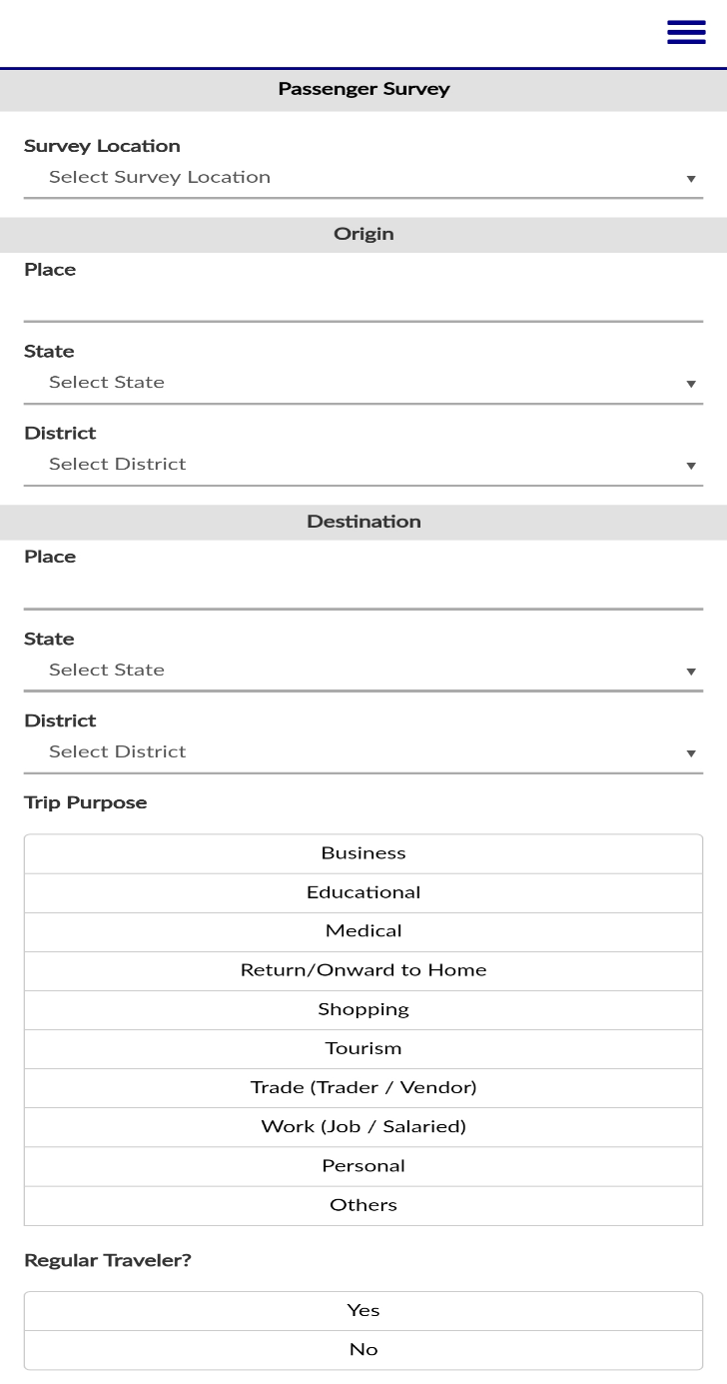Select Trade (Trader / Vendor) option
This screenshot has width=727, height=1384.
click(363, 1088)
